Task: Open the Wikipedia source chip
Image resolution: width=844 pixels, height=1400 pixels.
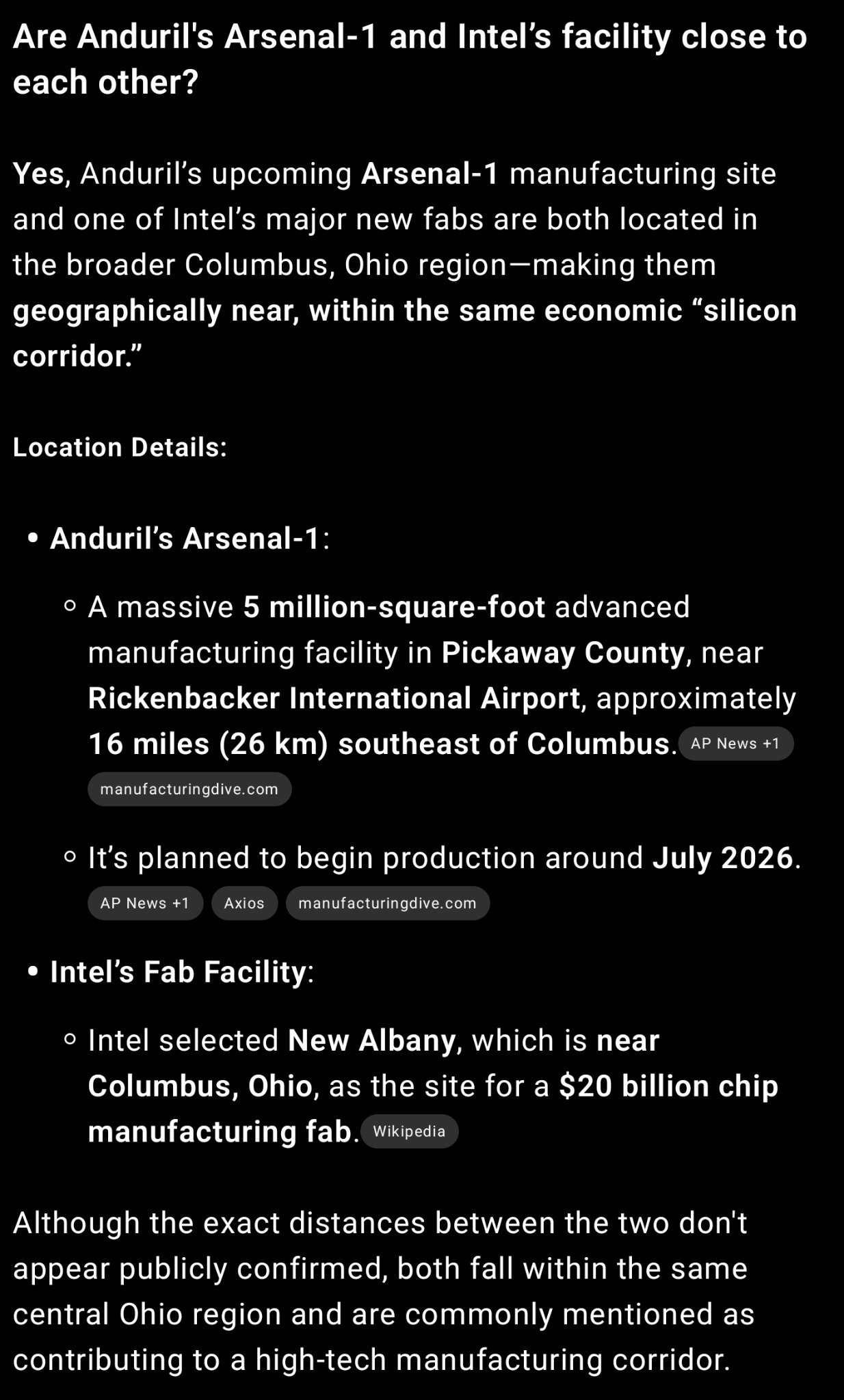Action: click(x=409, y=1131)
